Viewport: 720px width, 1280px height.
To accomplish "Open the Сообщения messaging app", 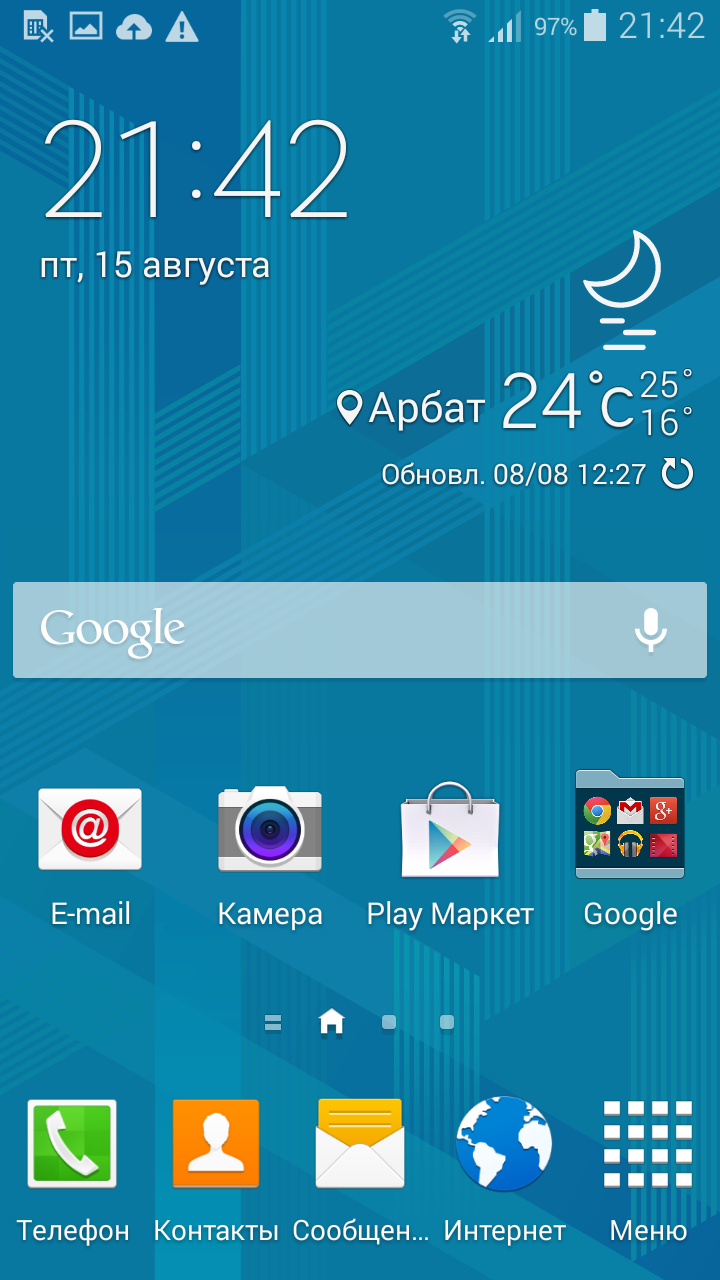I will coord(360,1145).
